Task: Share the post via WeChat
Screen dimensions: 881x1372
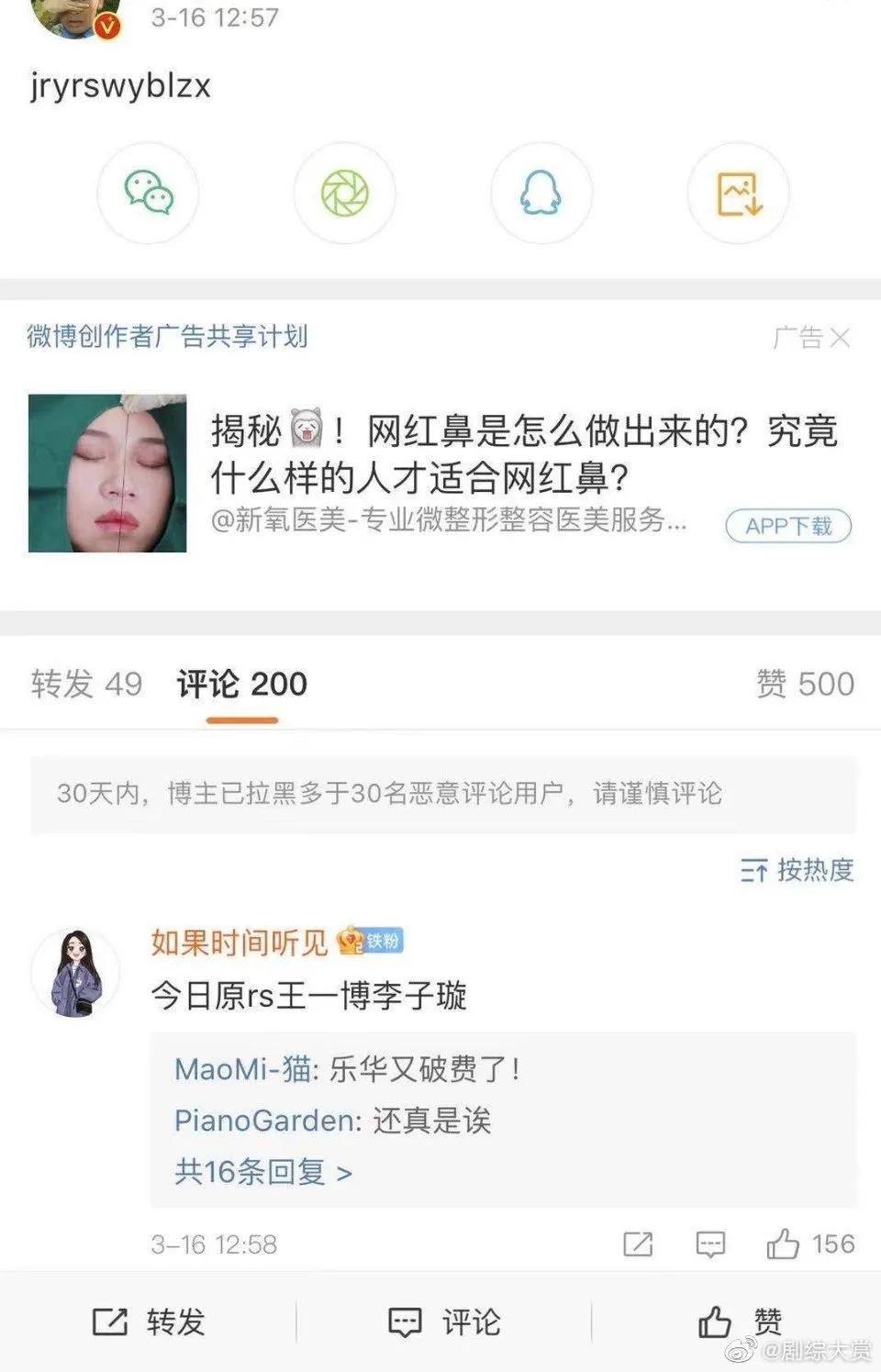Action: pyautogui.click(x=148, y=194)
